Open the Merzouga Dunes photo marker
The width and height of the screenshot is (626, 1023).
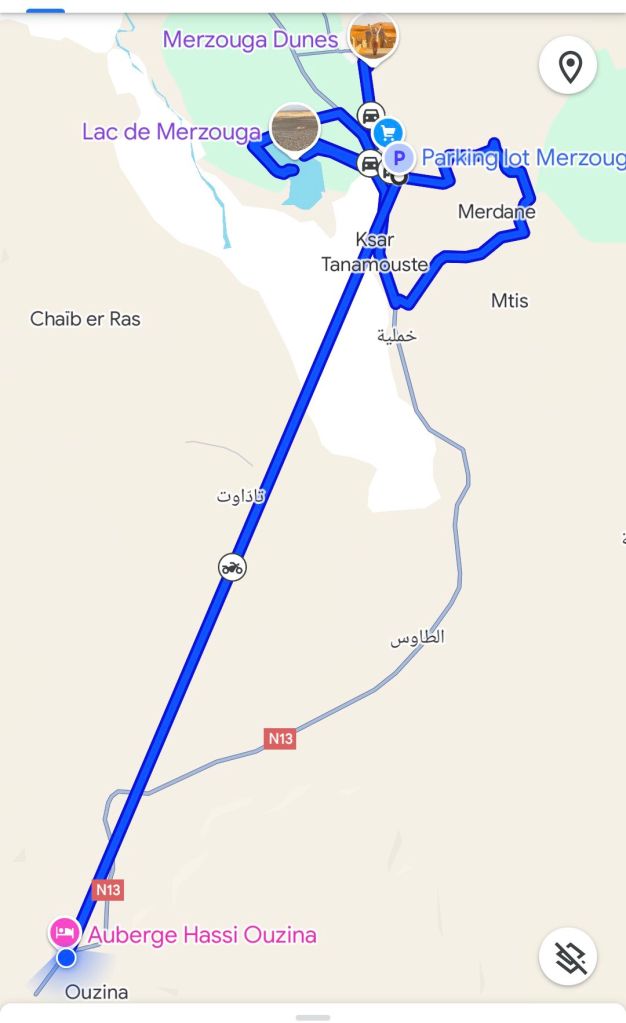[373, 38]
